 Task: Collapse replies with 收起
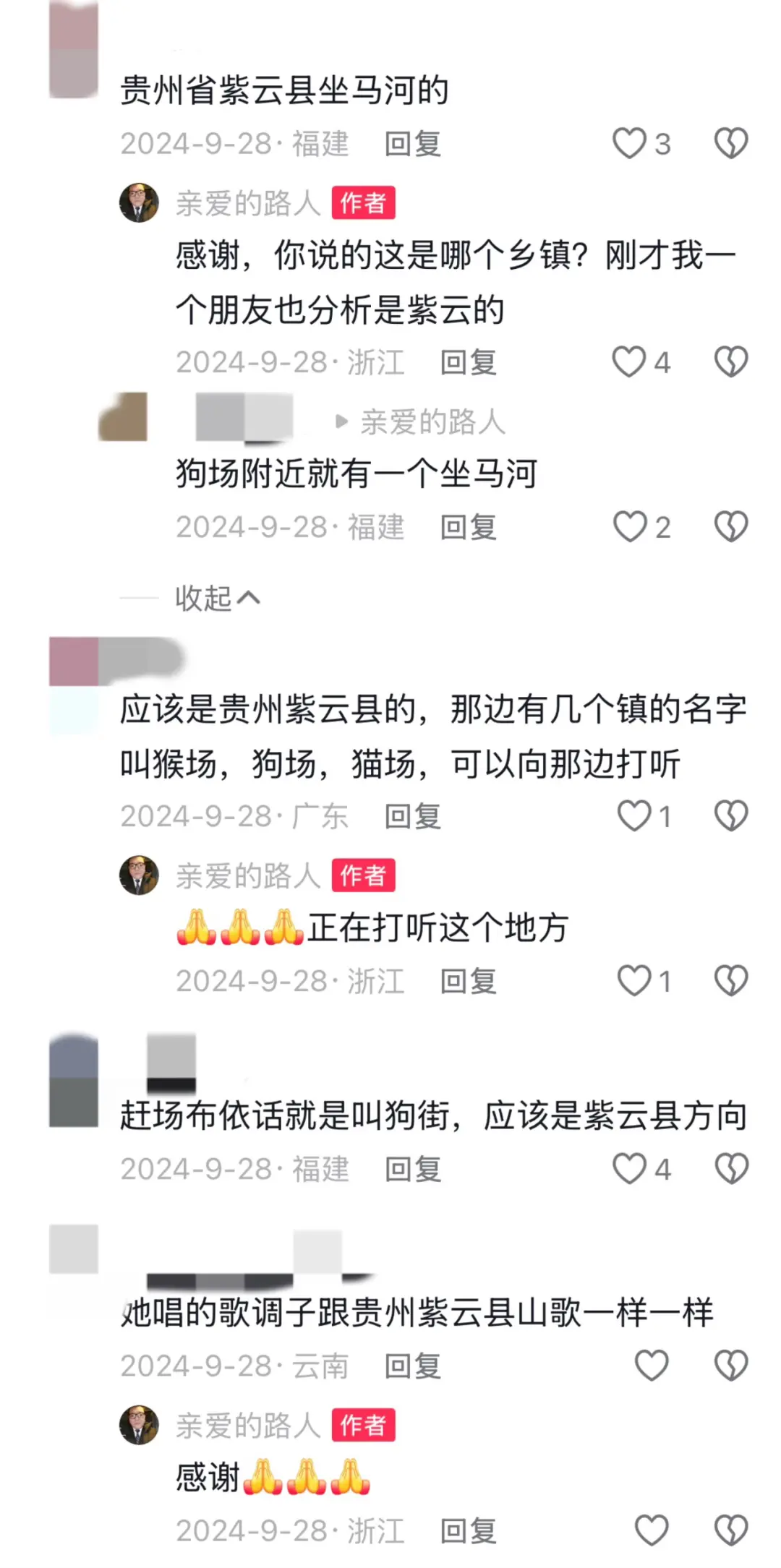[217, 598]
